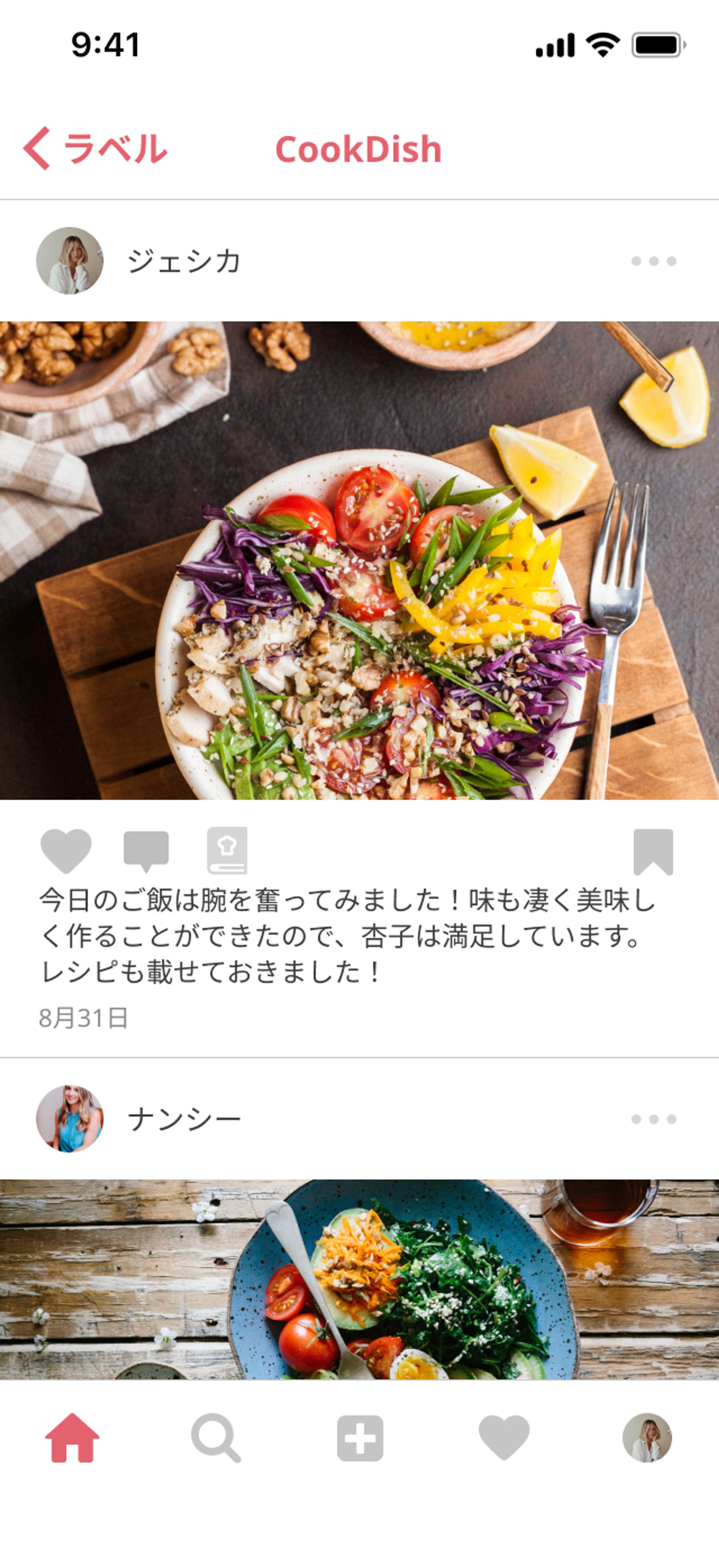Image resolution: width=719 pixels, height=1568 pixels.
Task: Open my profile tab in bottom bar
Action: 647,1438
